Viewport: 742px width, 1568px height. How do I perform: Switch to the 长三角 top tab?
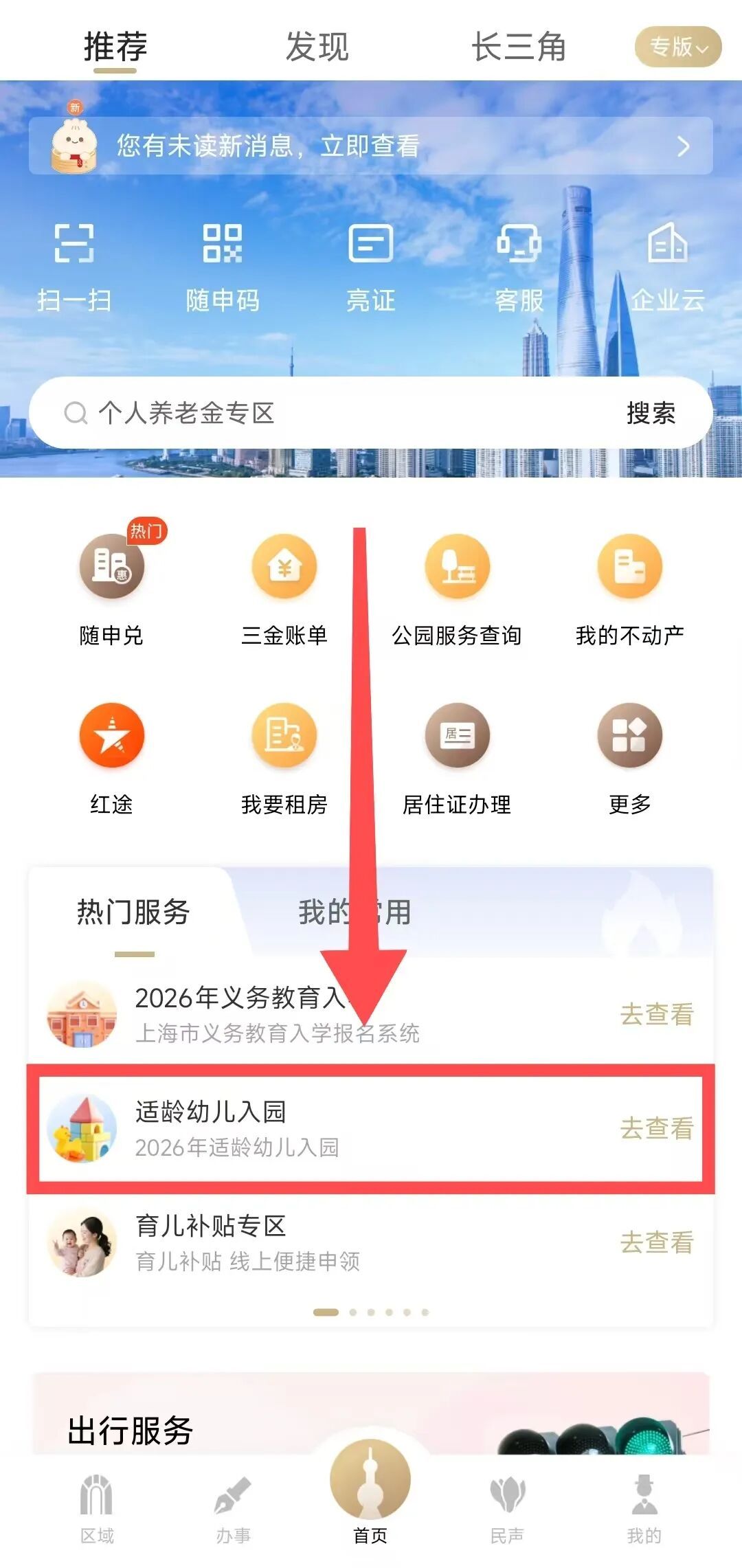coord(518,47)
